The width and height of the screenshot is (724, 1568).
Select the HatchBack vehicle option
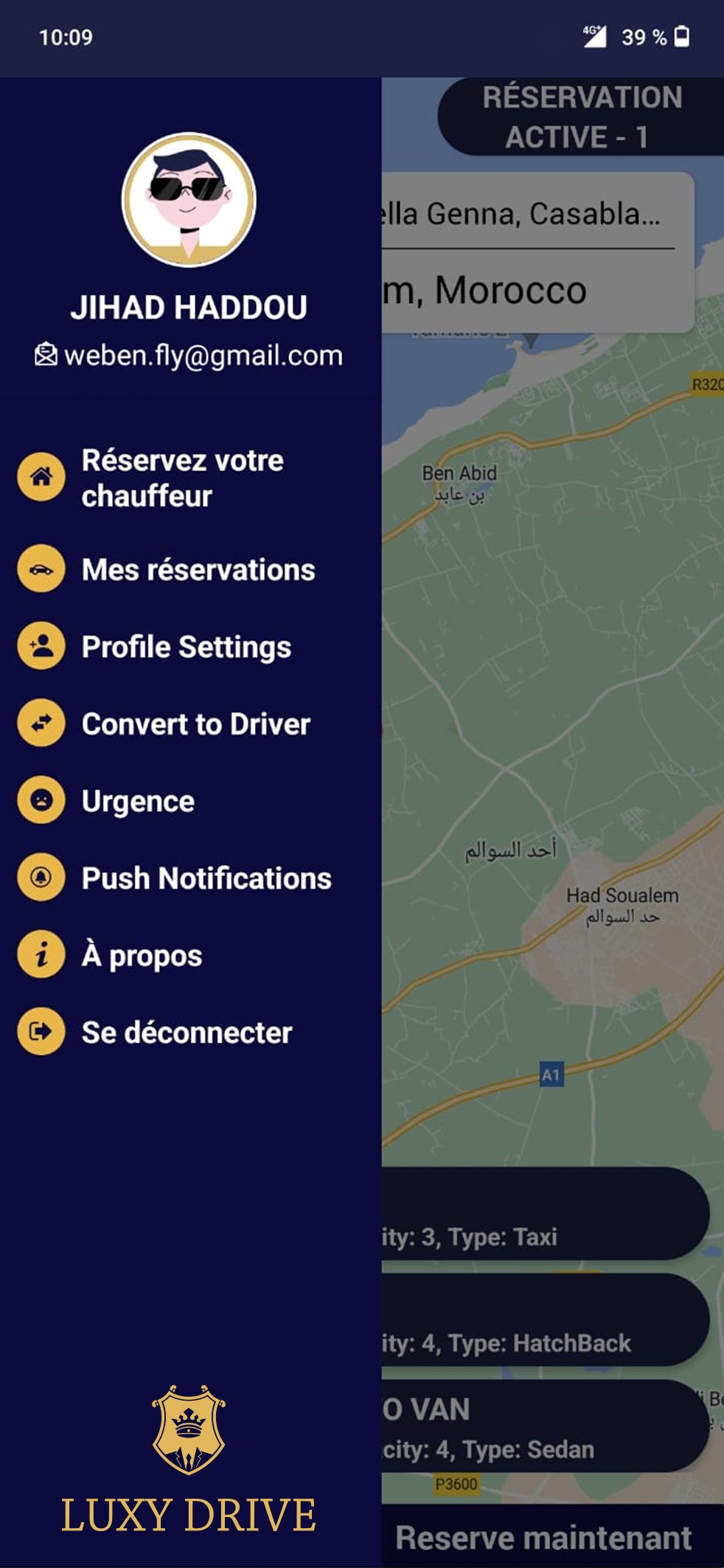click(544, 1320)
